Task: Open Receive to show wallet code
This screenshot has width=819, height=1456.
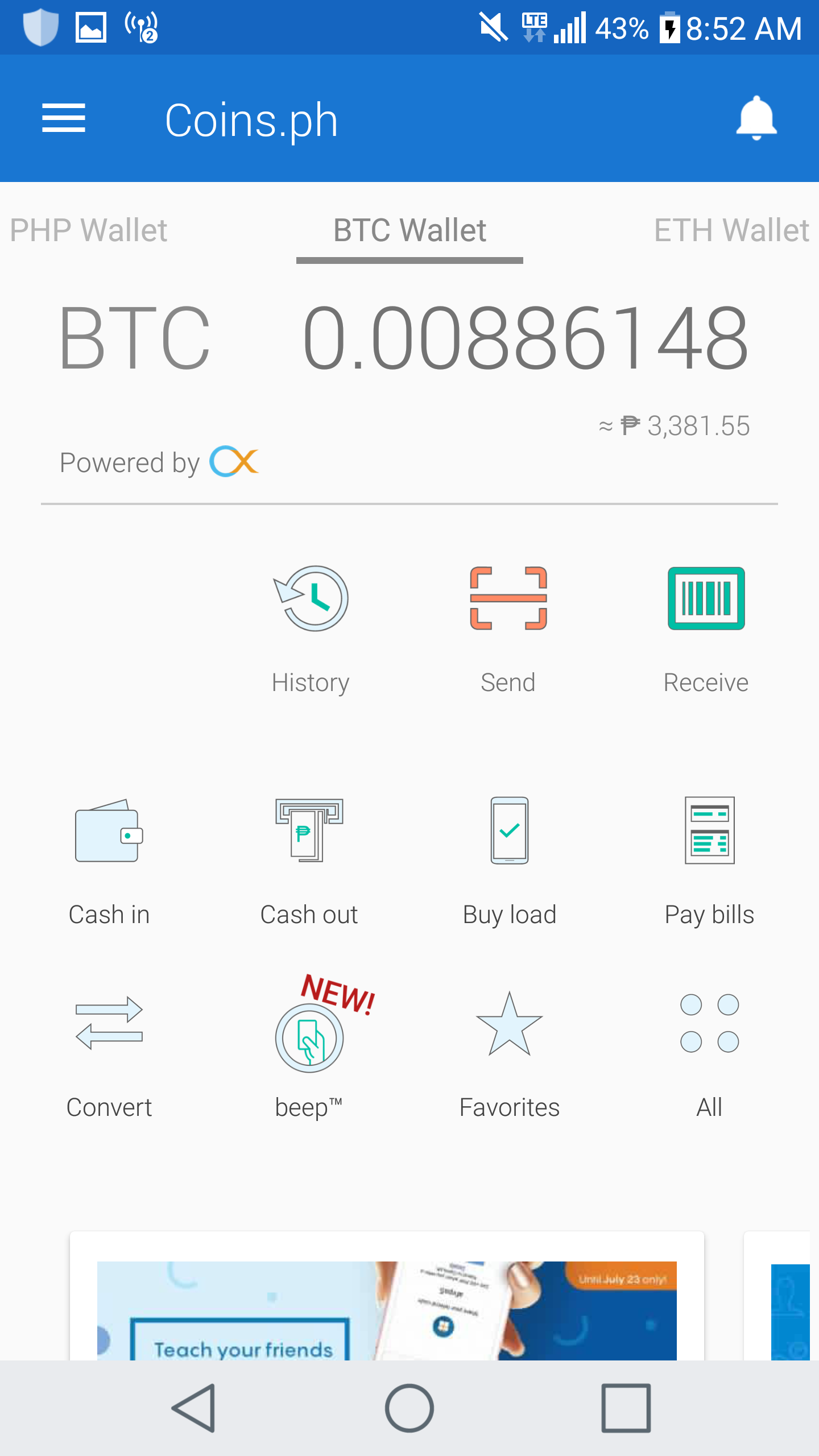Action: tap(706, 626)
